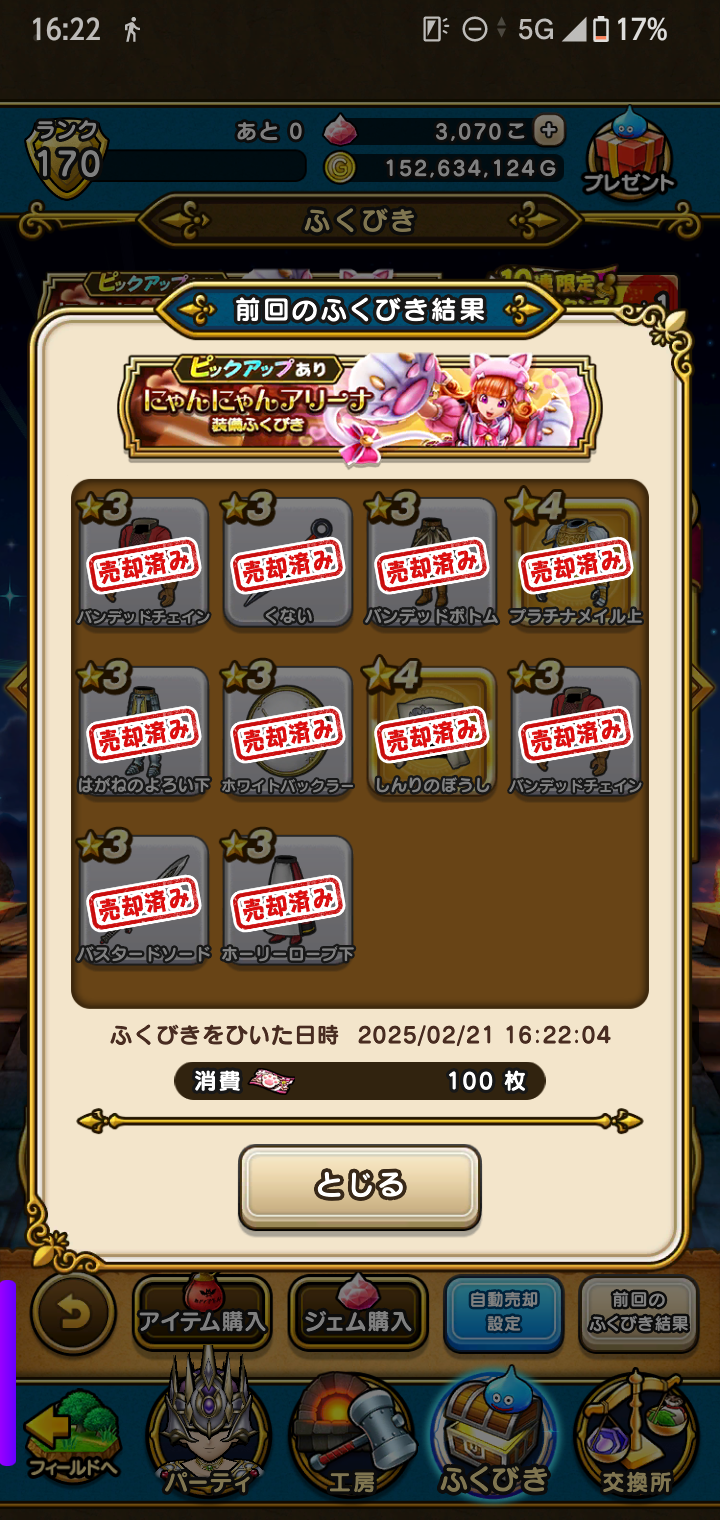720x1520 pixels.
Task: Open 前回のふくびき結果 button
Action: 638,1313
